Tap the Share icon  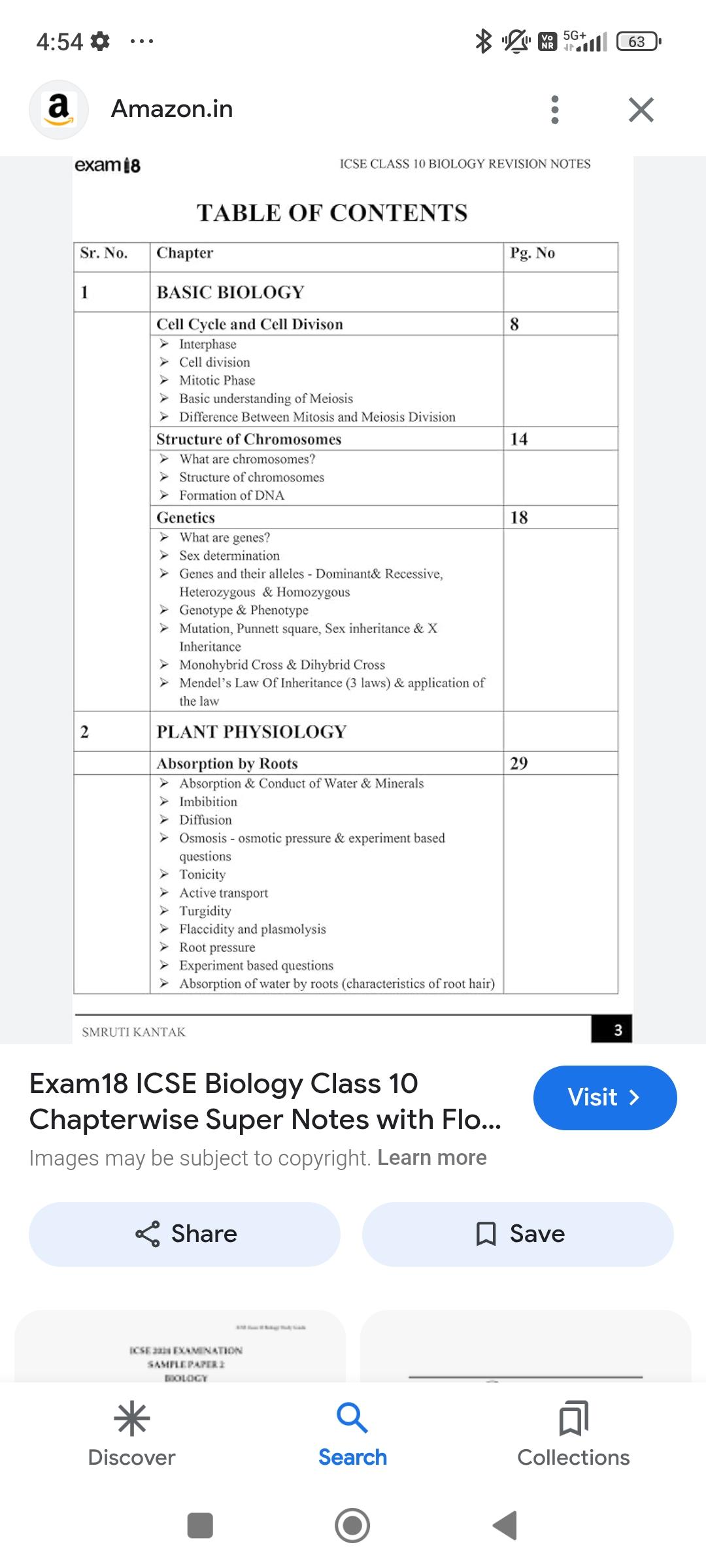[x=149, y=1233]
